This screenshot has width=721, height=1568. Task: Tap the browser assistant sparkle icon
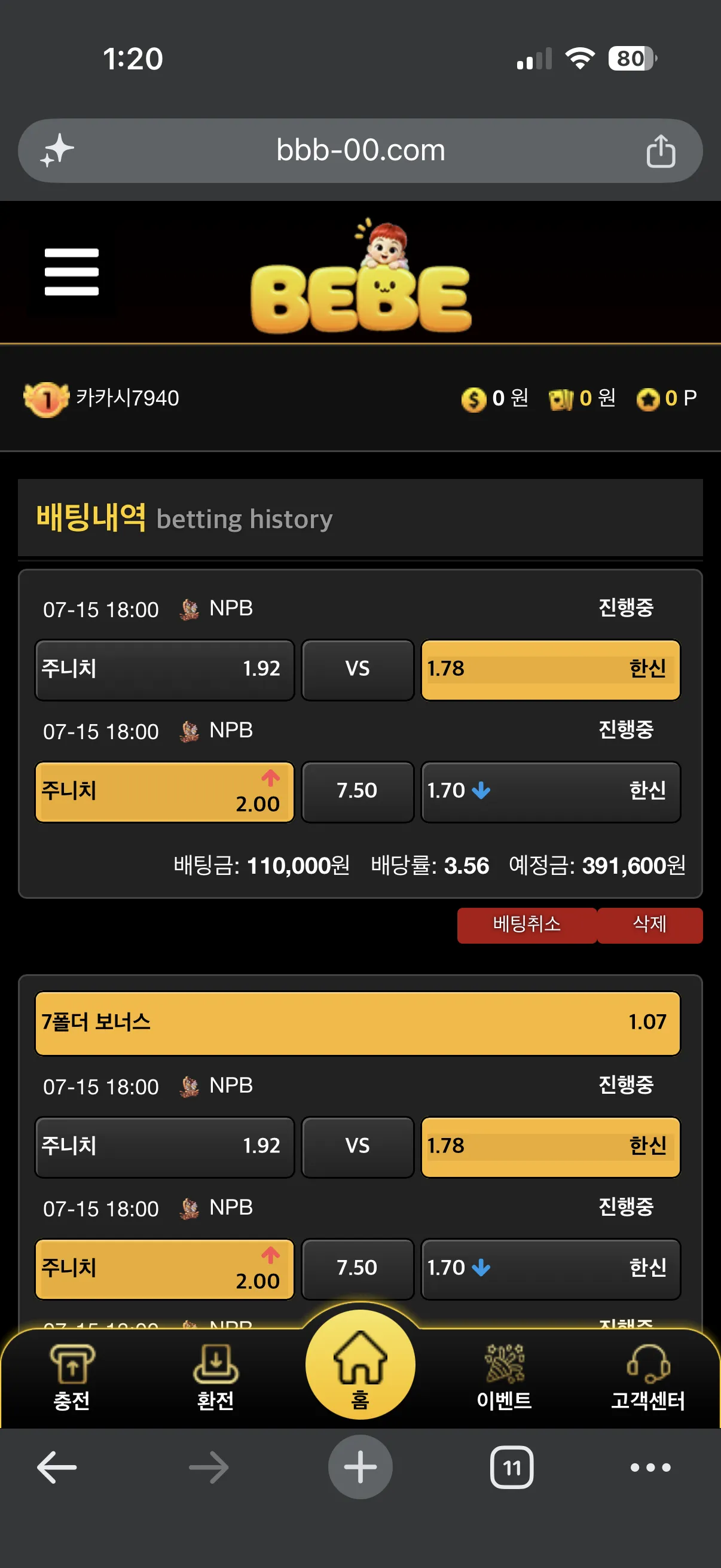[x=57, y=150]
